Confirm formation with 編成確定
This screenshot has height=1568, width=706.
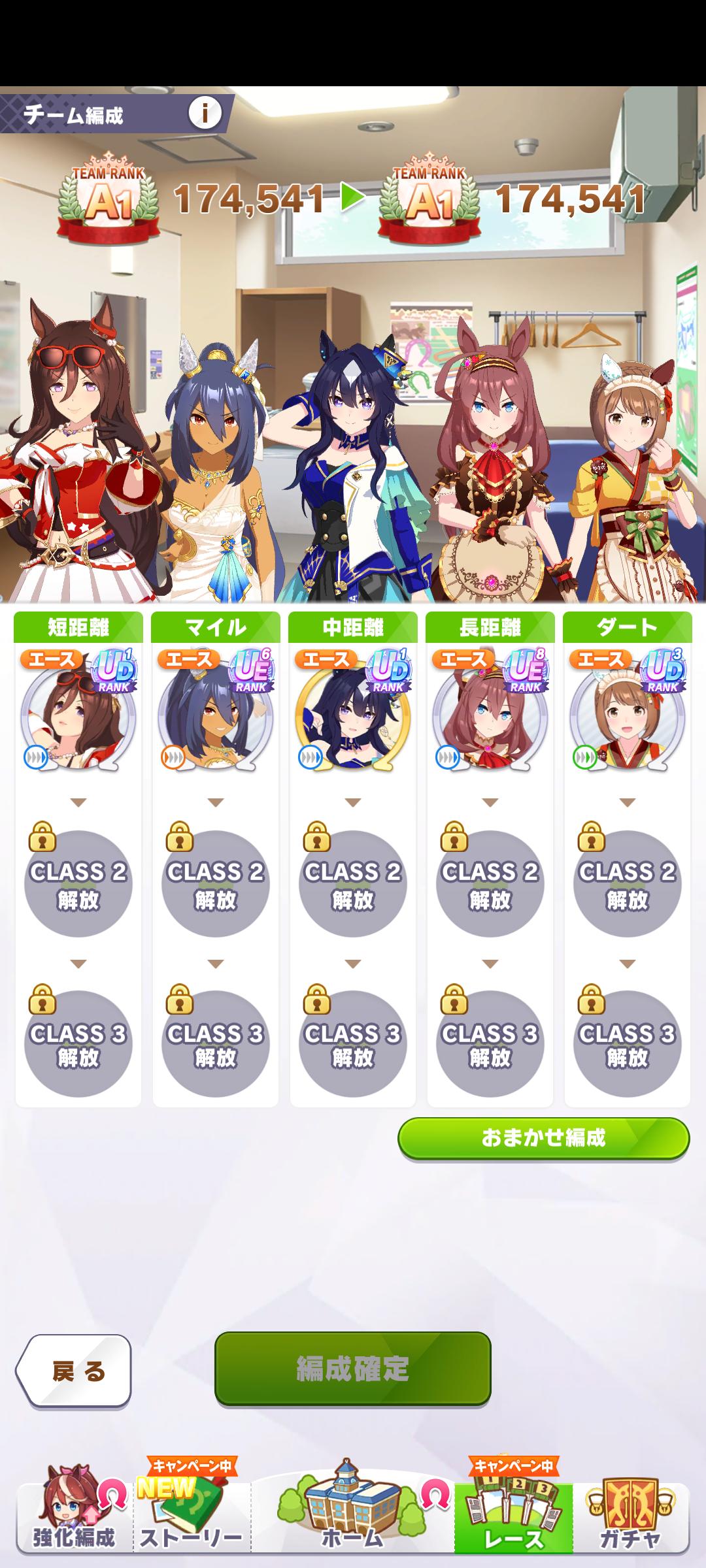click(x=353, y=1369)
